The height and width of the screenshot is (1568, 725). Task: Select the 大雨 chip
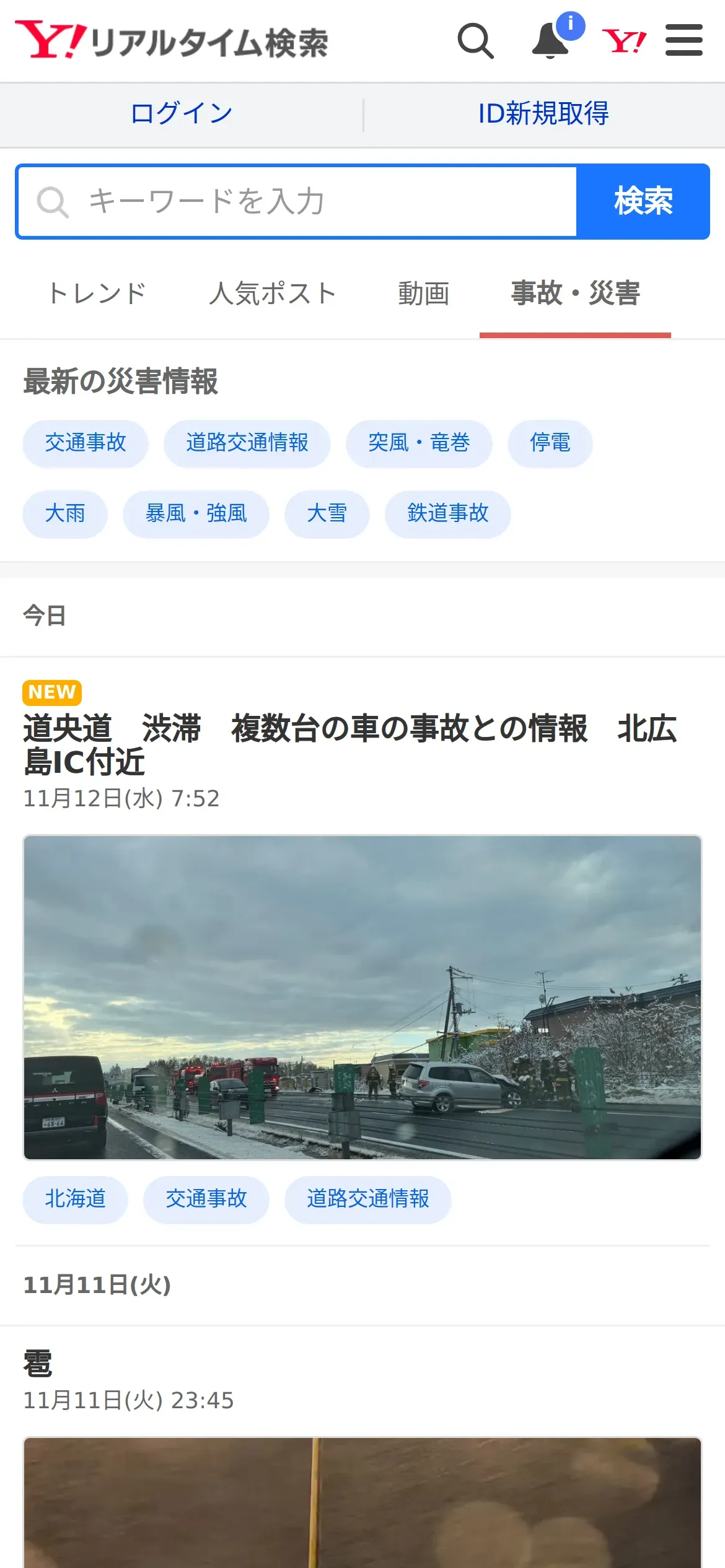65,514
